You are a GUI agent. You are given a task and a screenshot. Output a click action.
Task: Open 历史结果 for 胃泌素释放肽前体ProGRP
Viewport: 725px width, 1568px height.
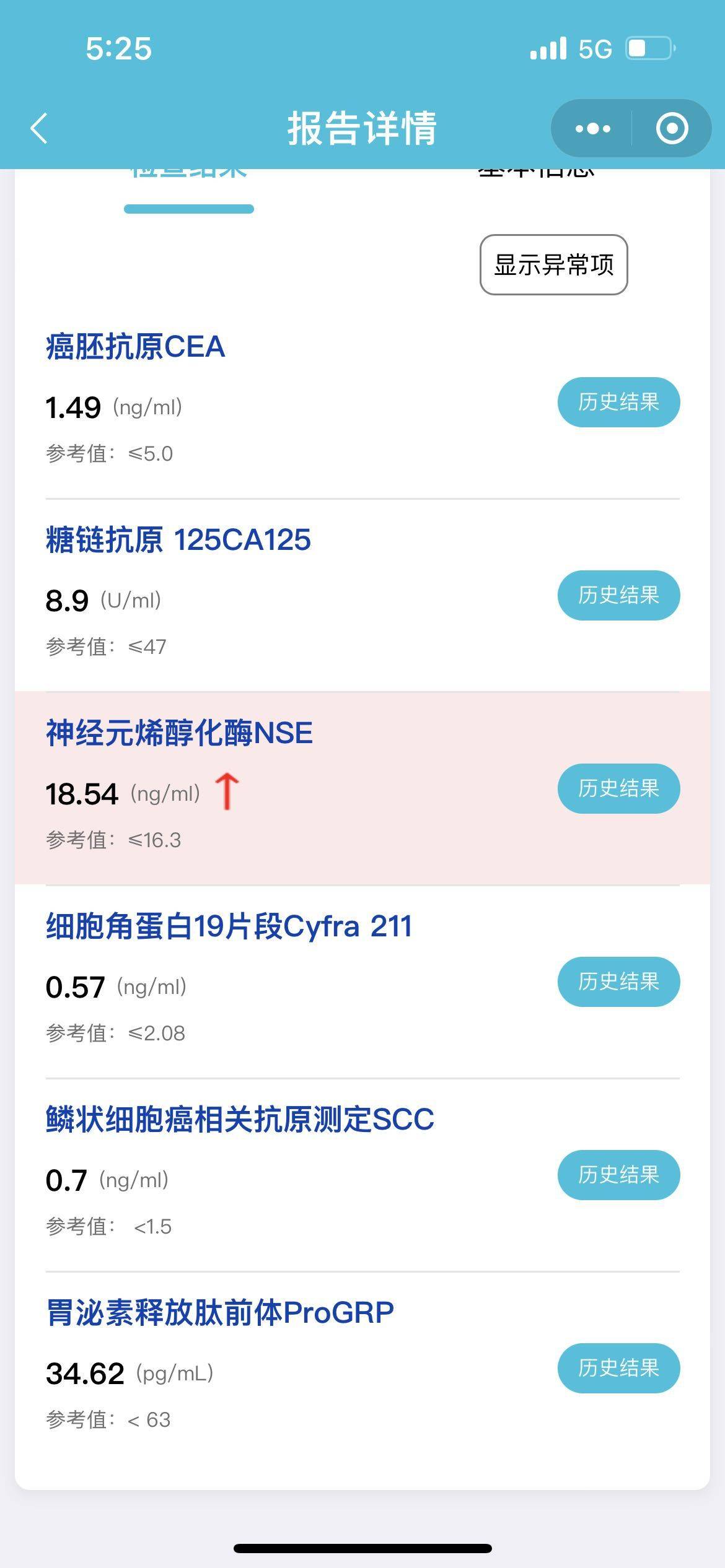pyautogui.click(x=619, y=1369)
